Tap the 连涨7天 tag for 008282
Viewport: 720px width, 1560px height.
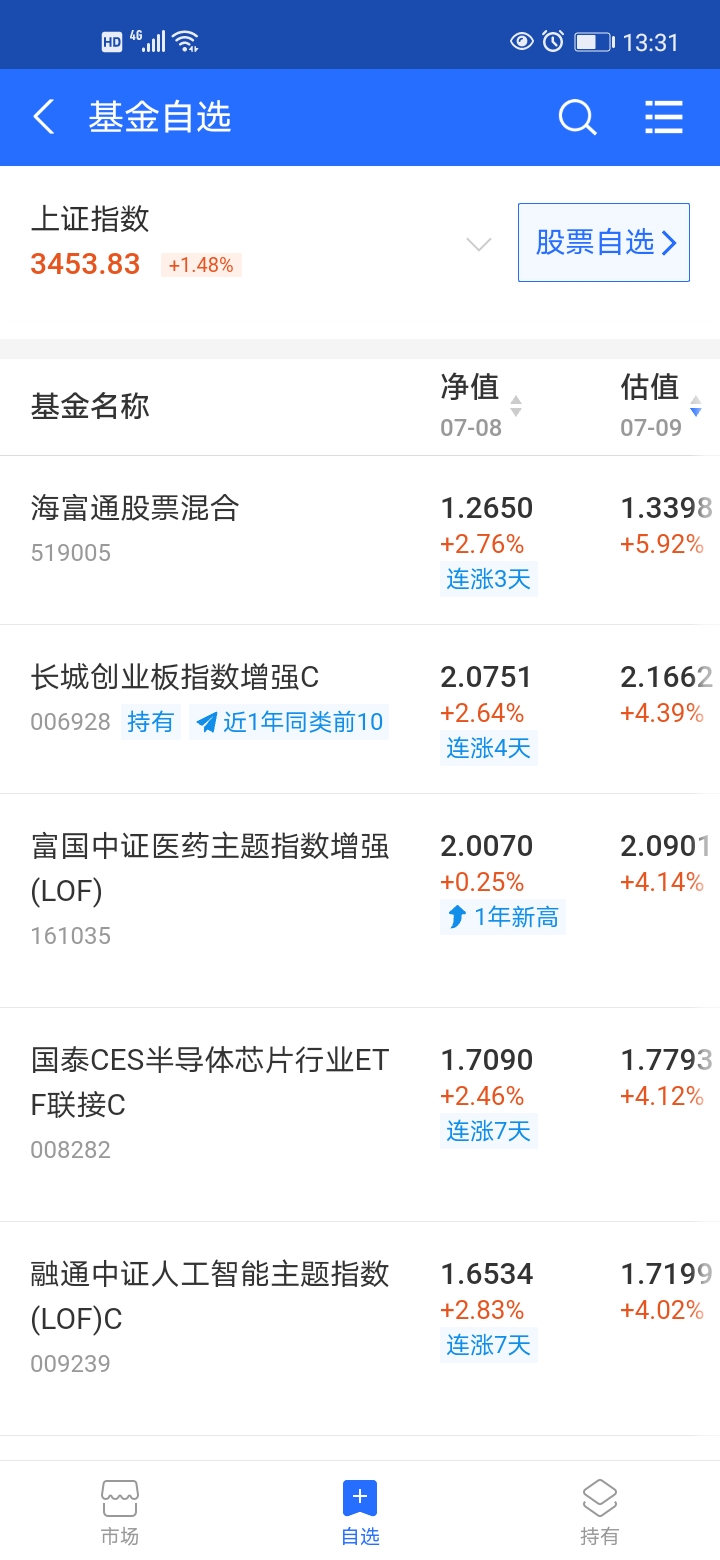coord(488,1131)
